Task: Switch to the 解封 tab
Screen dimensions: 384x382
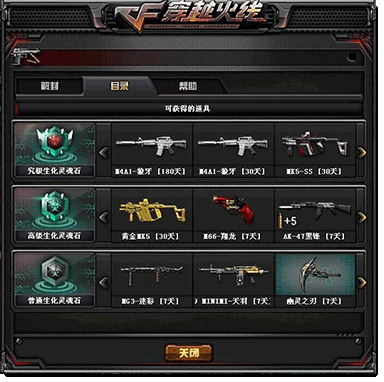Action: tap(49, 86)
